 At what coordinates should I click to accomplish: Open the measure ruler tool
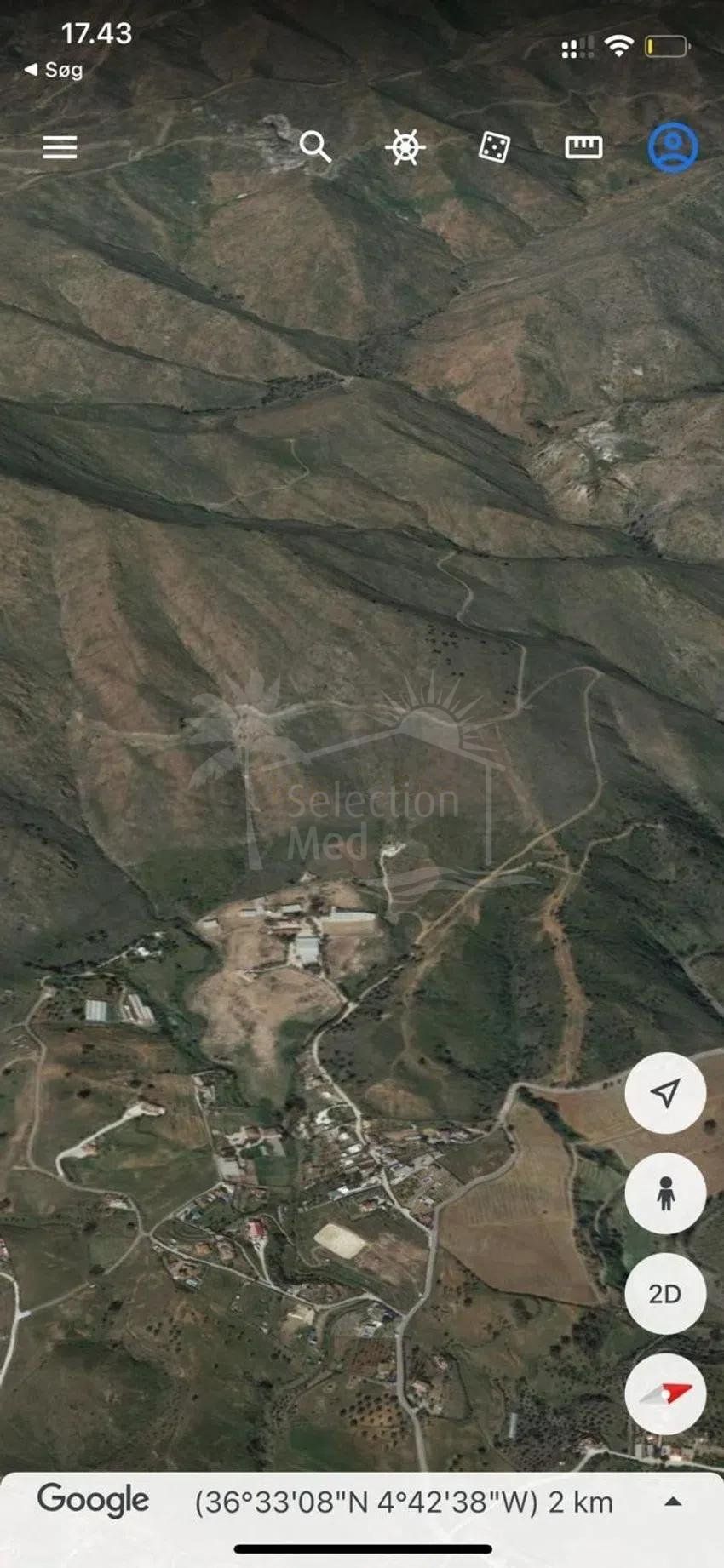pos(583,147)
